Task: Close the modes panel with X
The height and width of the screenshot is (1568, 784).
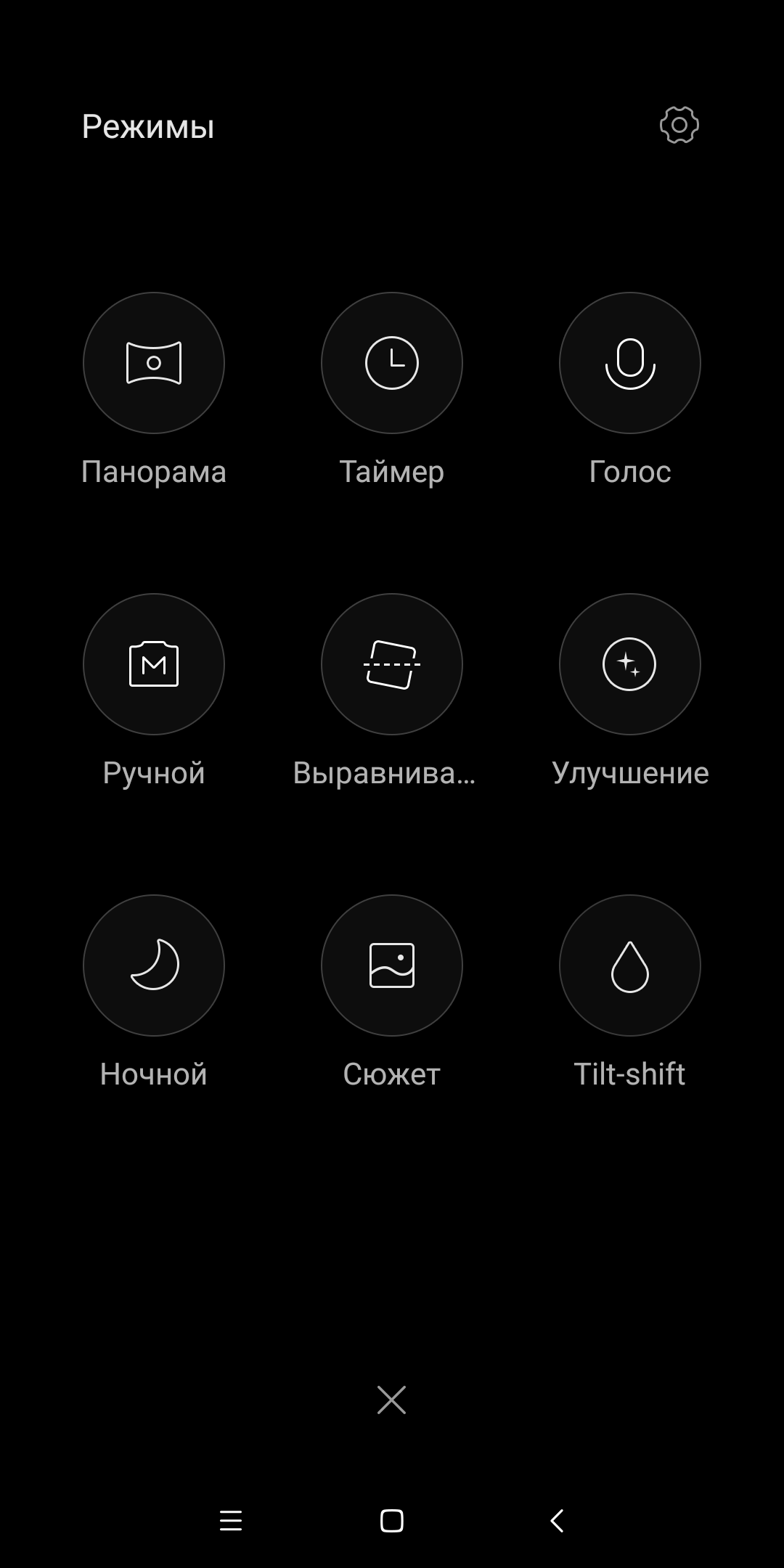Action: pyautogui.click(x=392, y=1400)
